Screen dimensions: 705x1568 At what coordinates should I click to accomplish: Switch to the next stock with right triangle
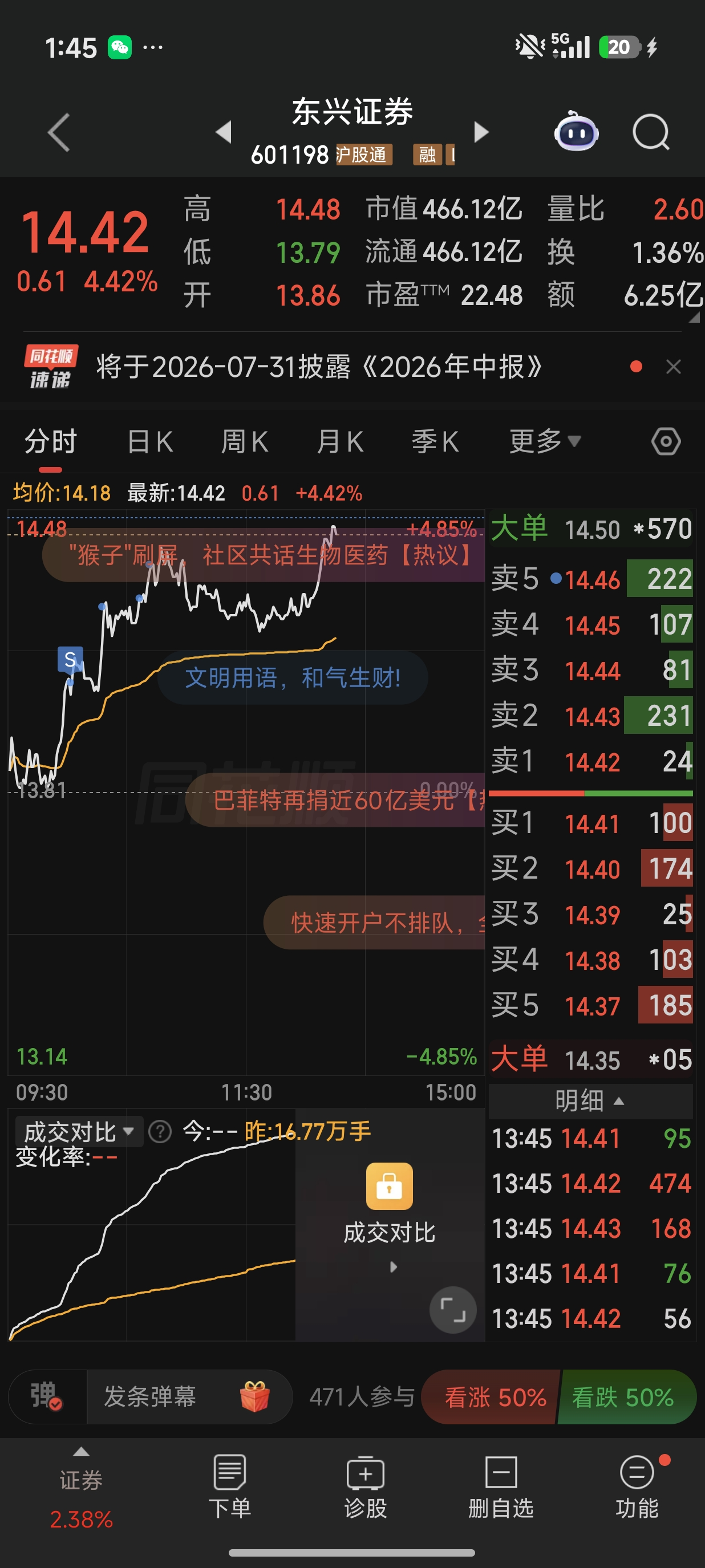click(x=481, y=132)
